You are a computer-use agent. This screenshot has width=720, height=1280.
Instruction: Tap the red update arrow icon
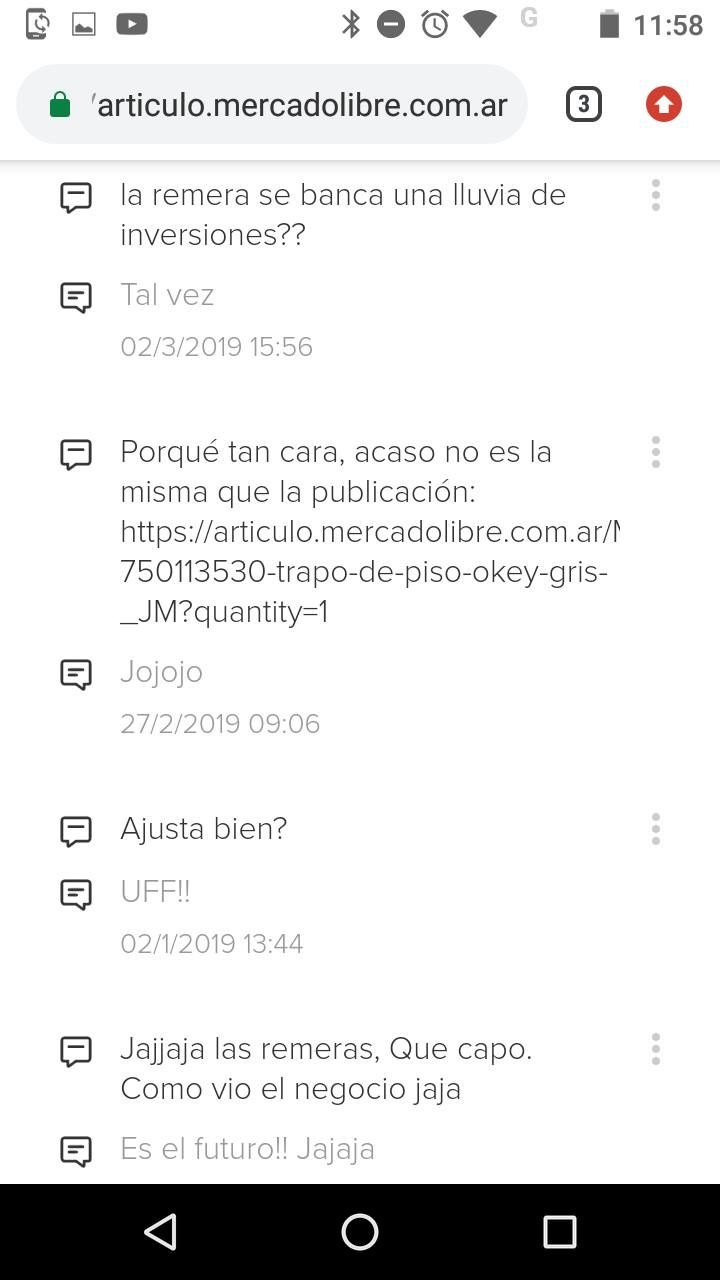pos(664,105)
